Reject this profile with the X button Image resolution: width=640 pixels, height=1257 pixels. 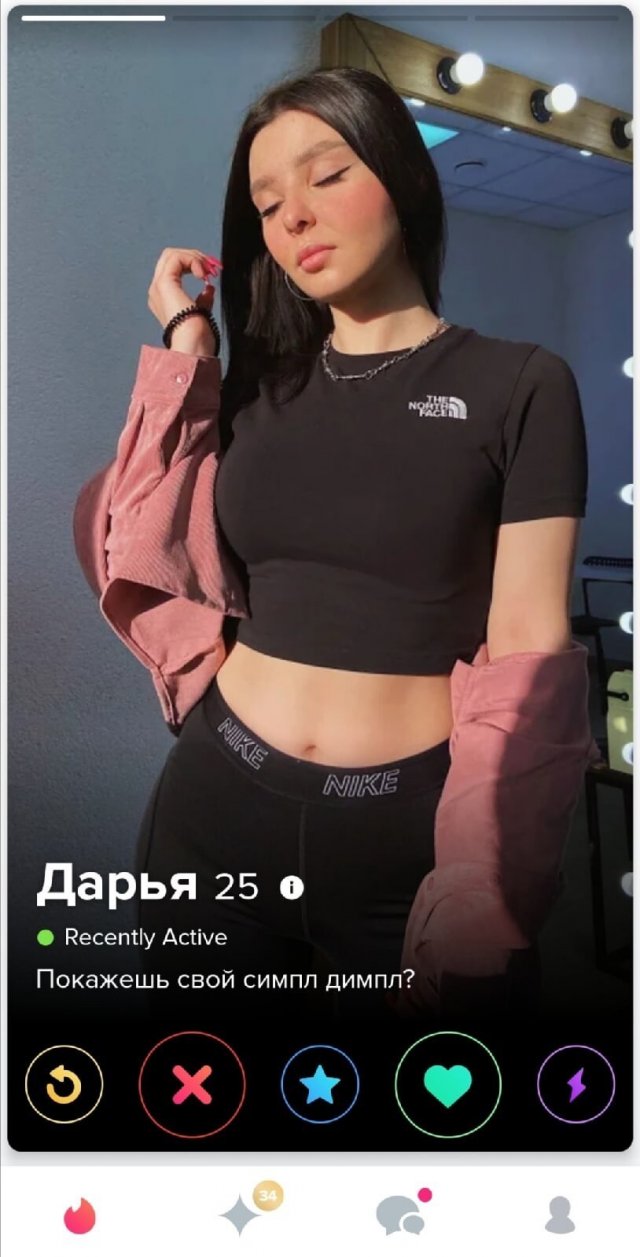pyautogui.click(x=191, y=1084)
